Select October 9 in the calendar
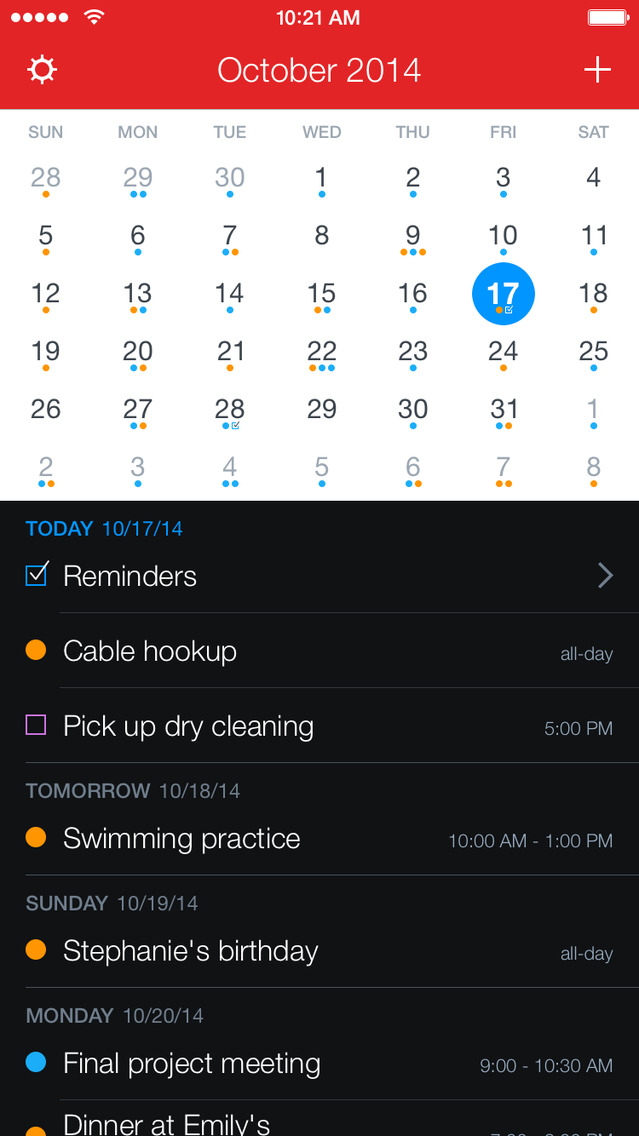This screenshot has width=639, height=1136. [x=412, y=237]
